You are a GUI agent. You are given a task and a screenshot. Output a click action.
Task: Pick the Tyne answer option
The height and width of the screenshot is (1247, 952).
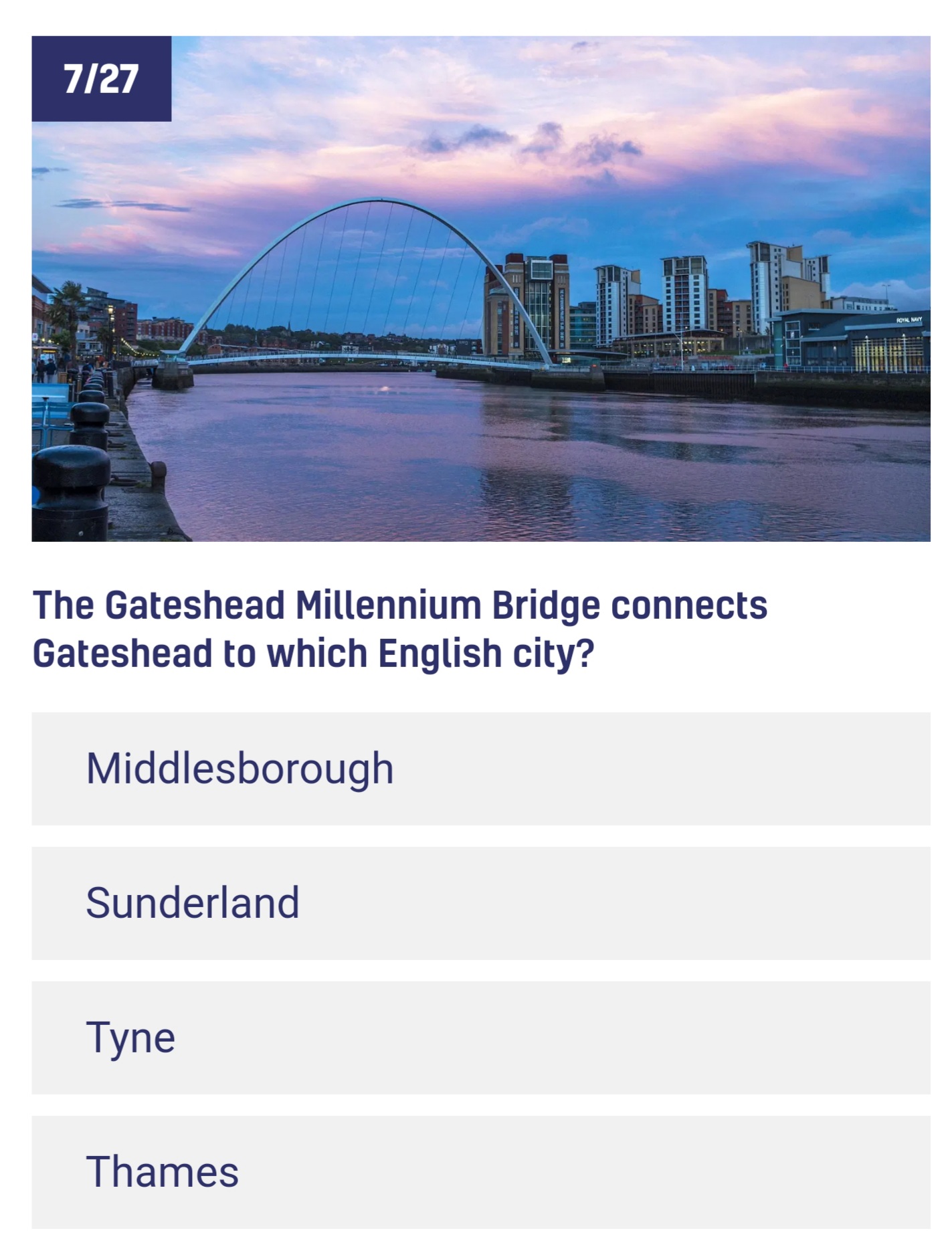click(480, 1038)
